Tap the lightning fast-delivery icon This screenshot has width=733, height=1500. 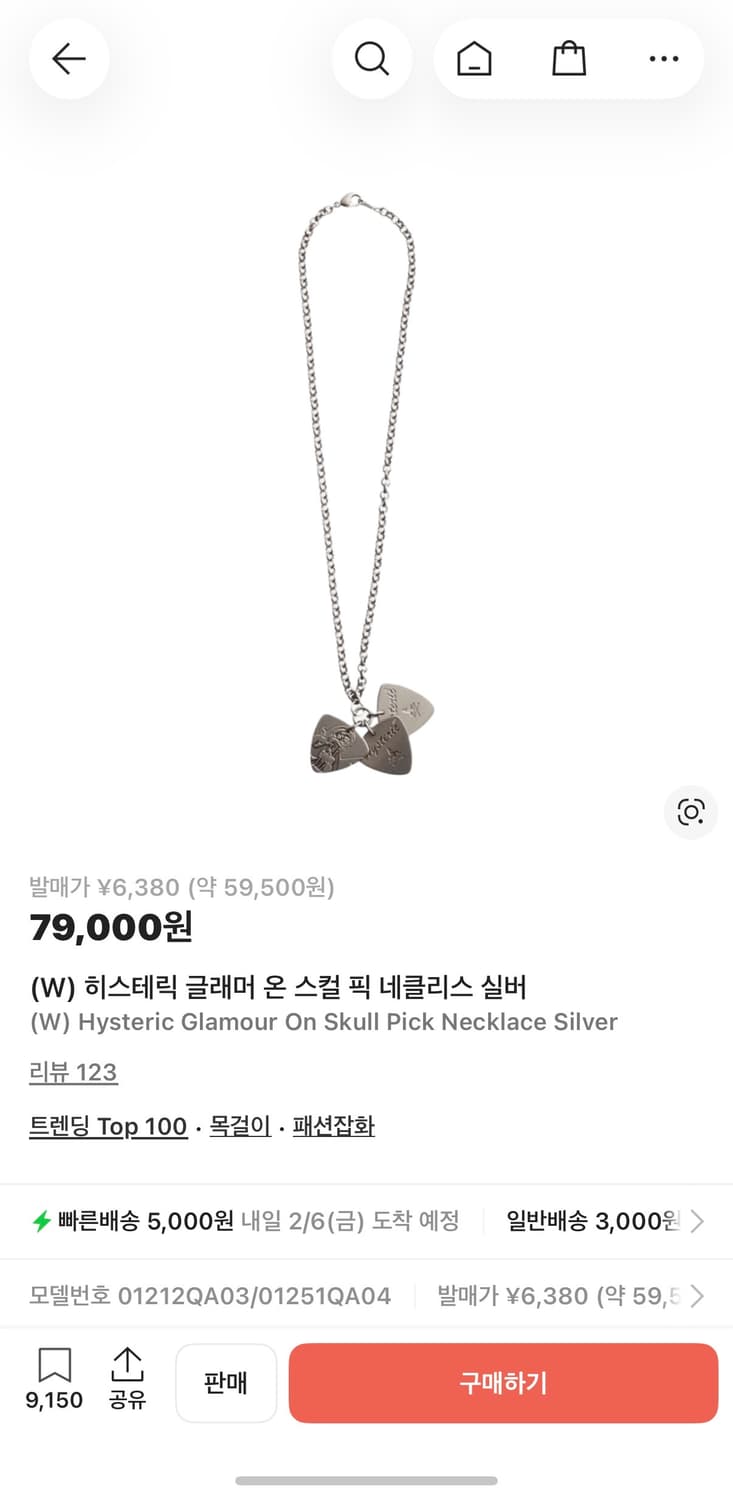coord(42,1220)
